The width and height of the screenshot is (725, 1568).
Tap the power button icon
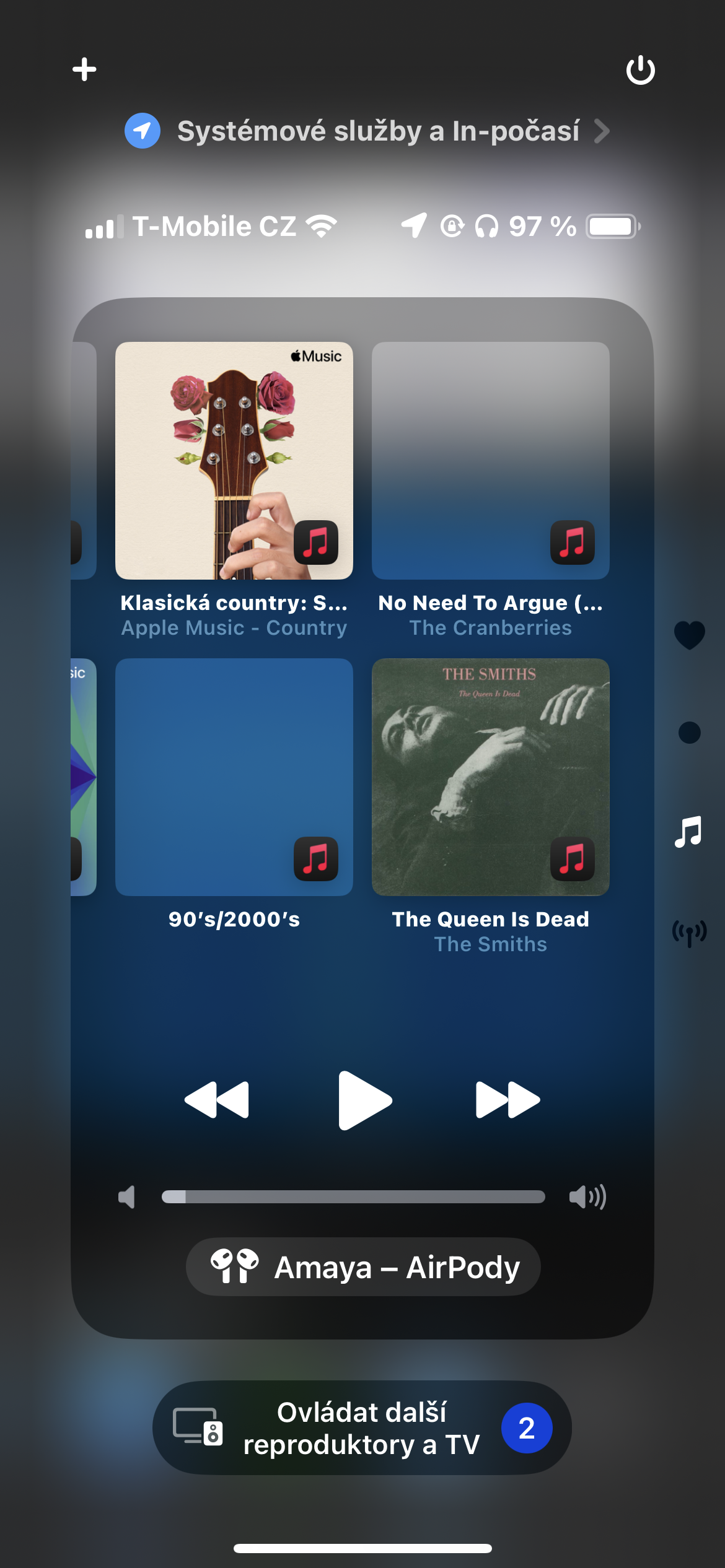click(x=640, y=70)
